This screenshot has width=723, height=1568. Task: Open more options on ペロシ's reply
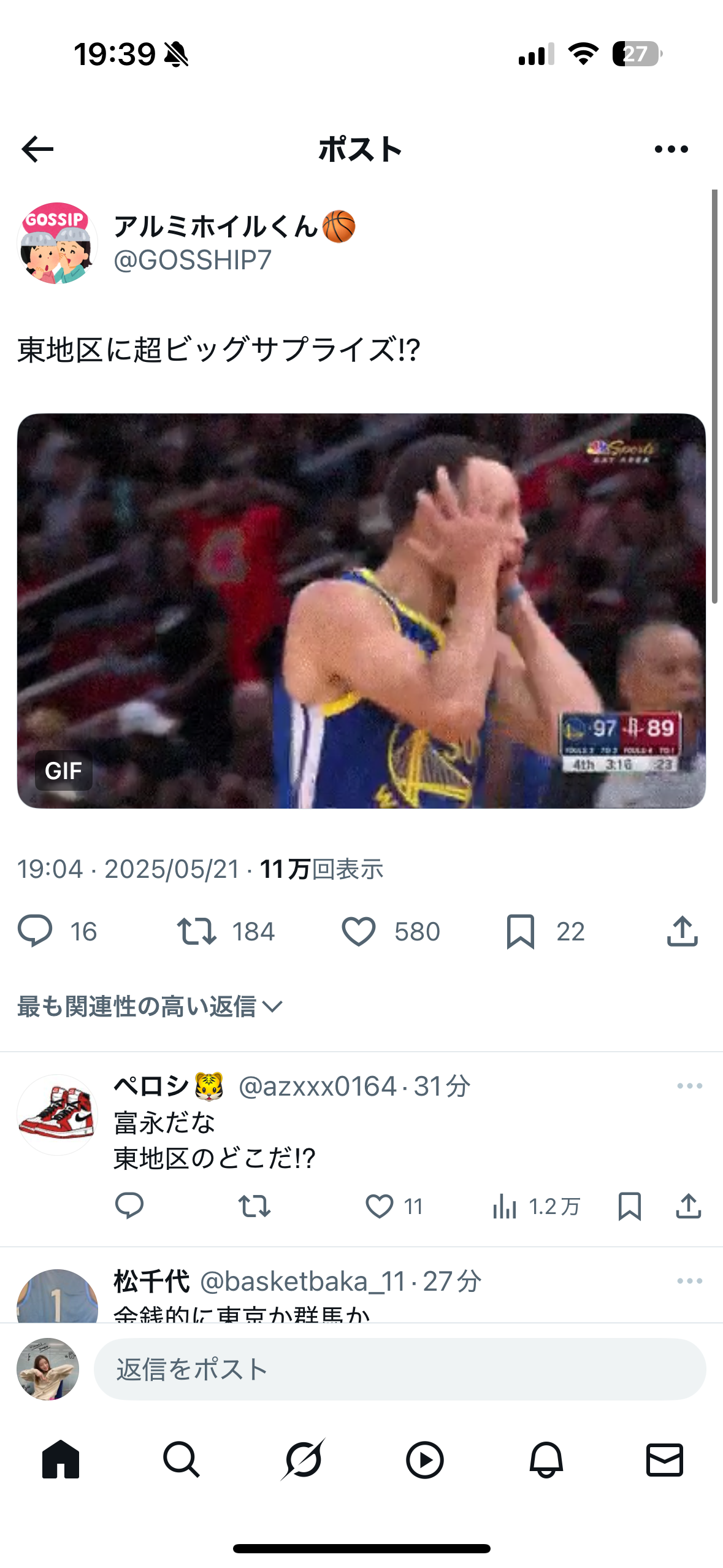pyautogui.click(x=689, y=1086)
